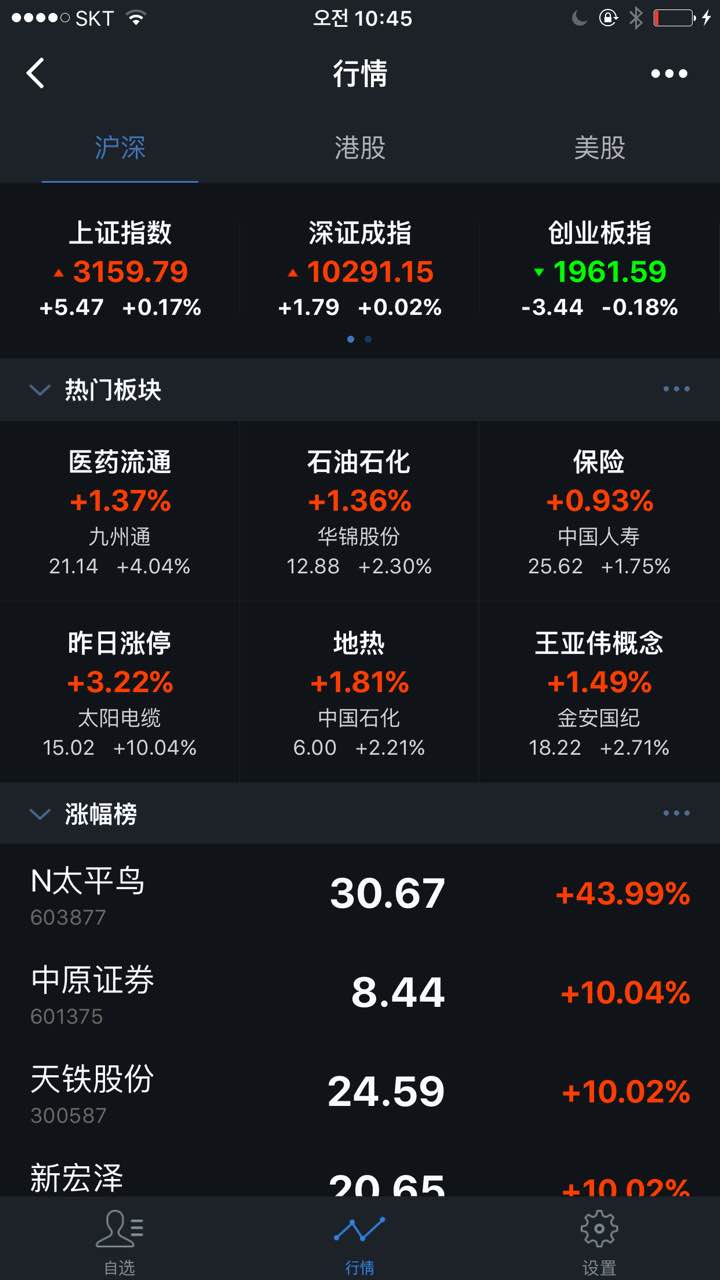Collapse the 涨幅榜 section
The height and width of the screenshot is (1280, 720).
40,814
